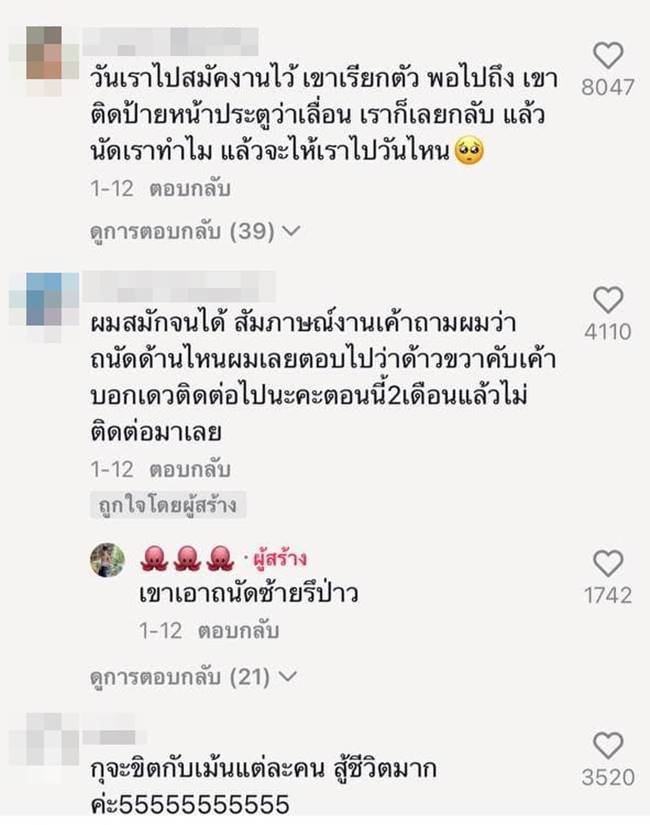Open the creator's profile picture
This screenshot has width=650, height=825.
pos(107,561)
